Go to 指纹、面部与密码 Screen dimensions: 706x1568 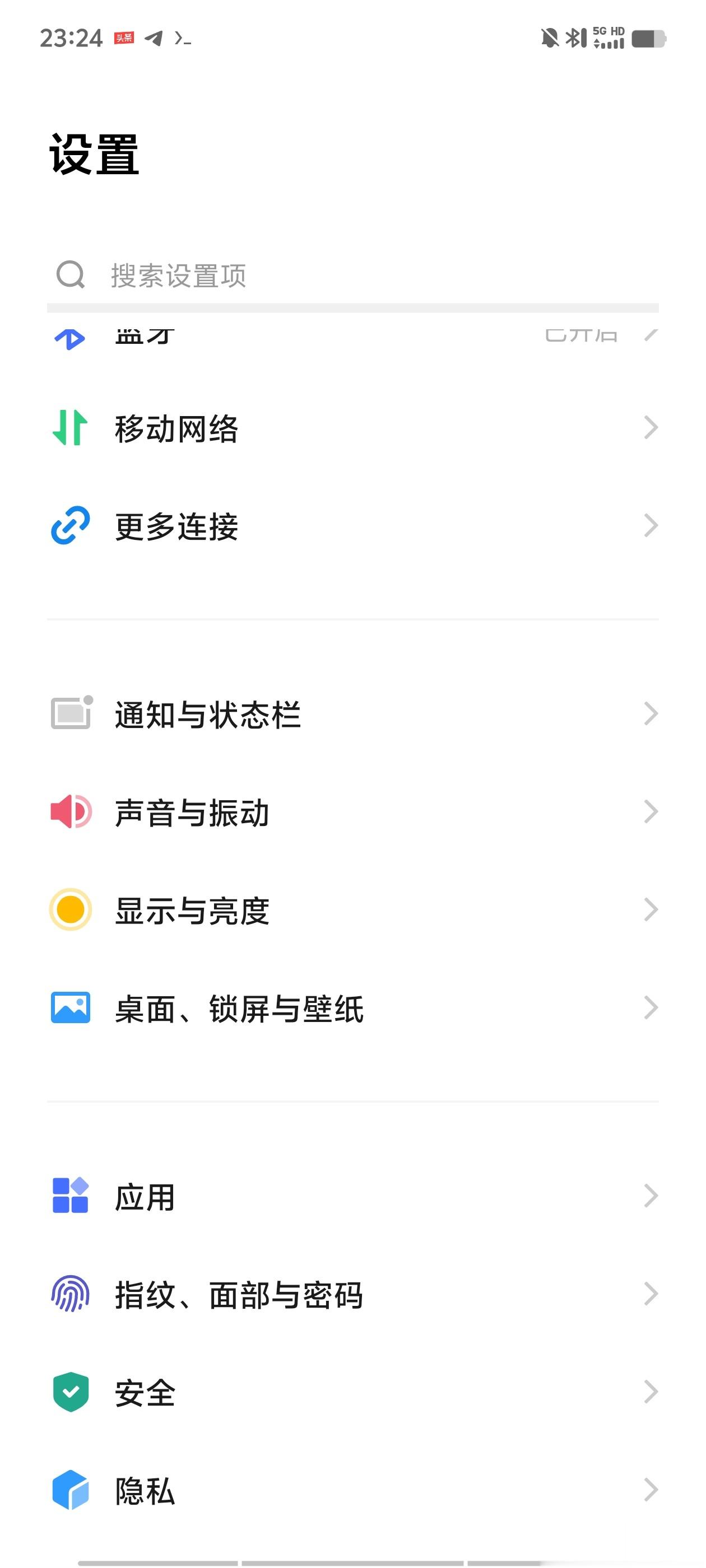tap(352, 1294)
